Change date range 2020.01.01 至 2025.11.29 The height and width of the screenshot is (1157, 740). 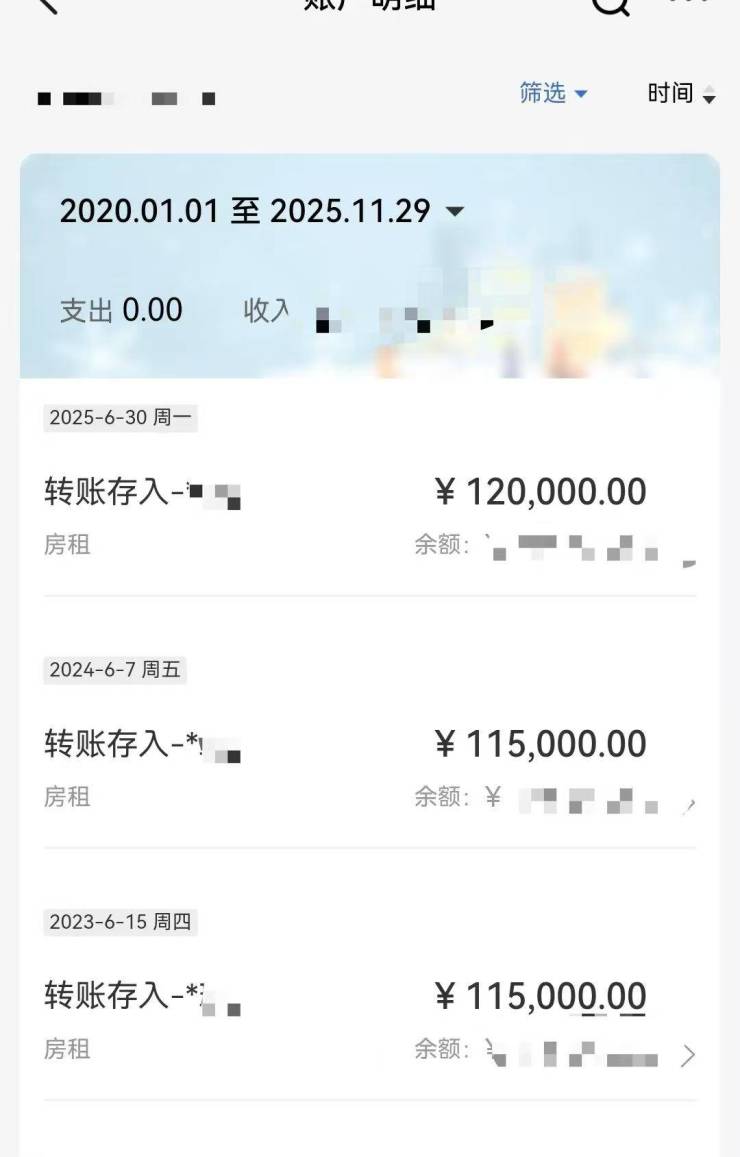[262, 211]
